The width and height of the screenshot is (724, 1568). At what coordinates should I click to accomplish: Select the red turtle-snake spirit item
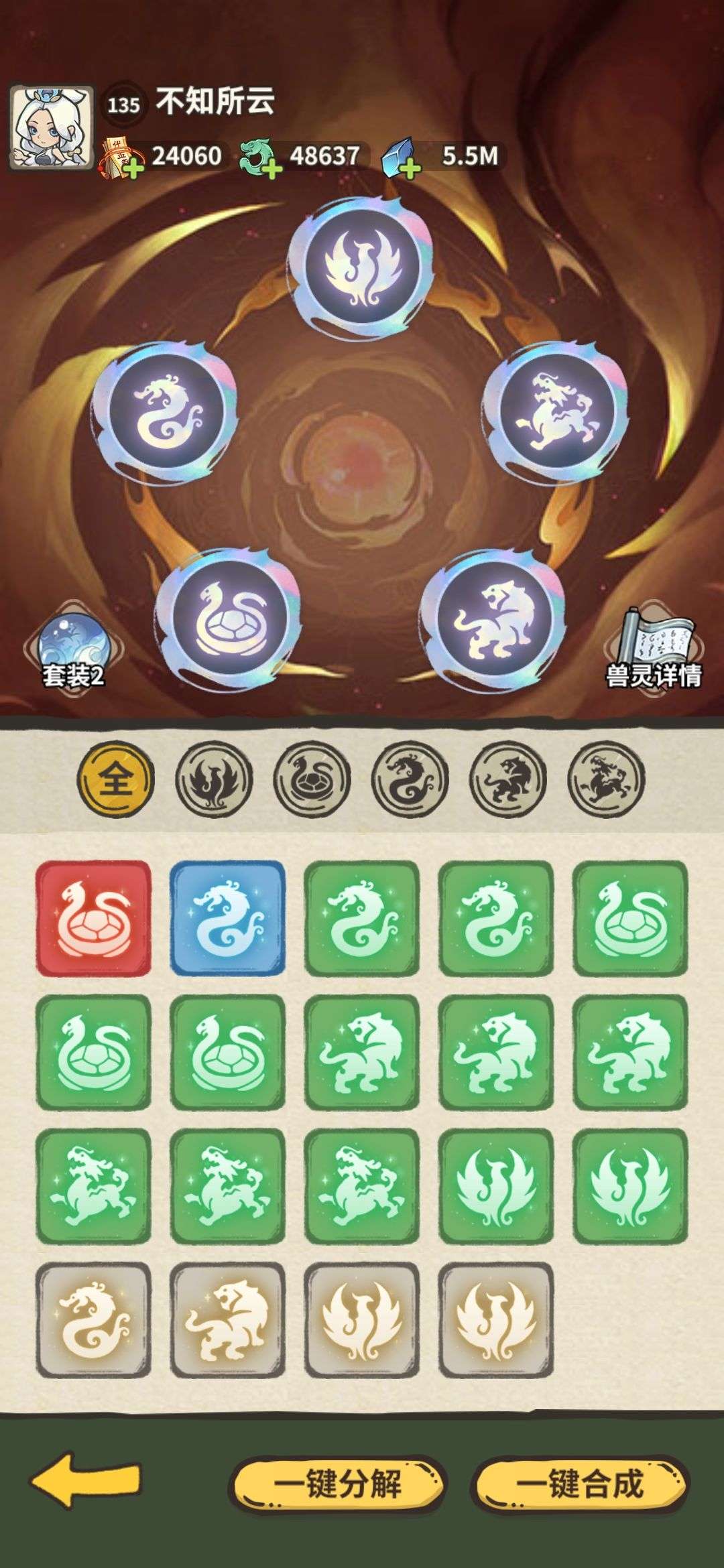pos(93,919)
